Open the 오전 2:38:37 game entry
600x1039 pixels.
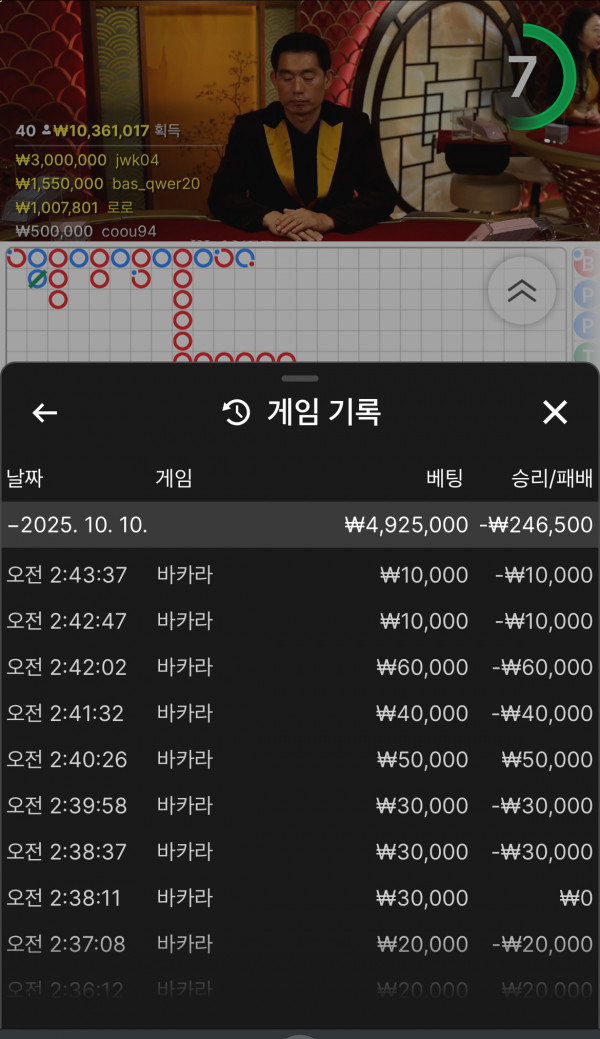300,851
